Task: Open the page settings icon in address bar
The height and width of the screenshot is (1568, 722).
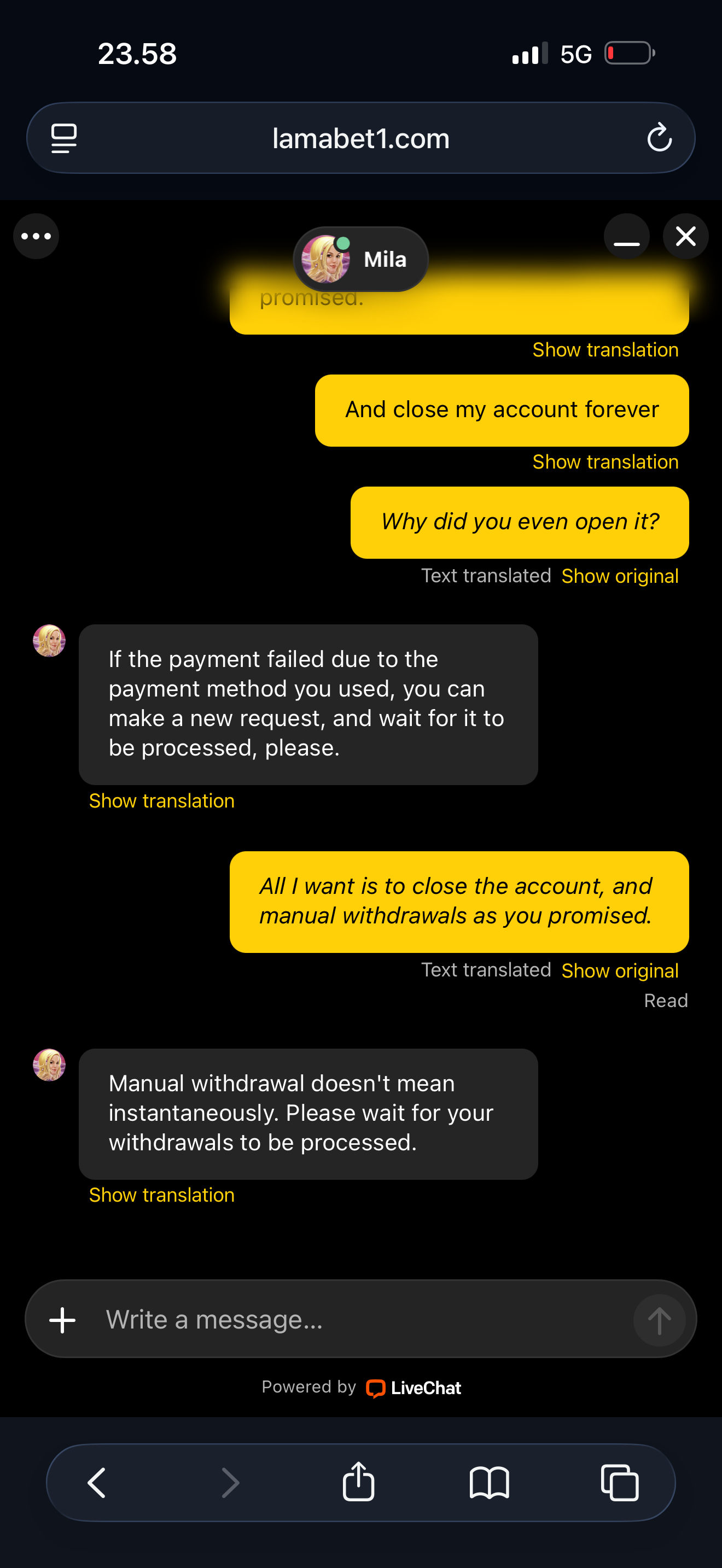Action: (64, 138)
